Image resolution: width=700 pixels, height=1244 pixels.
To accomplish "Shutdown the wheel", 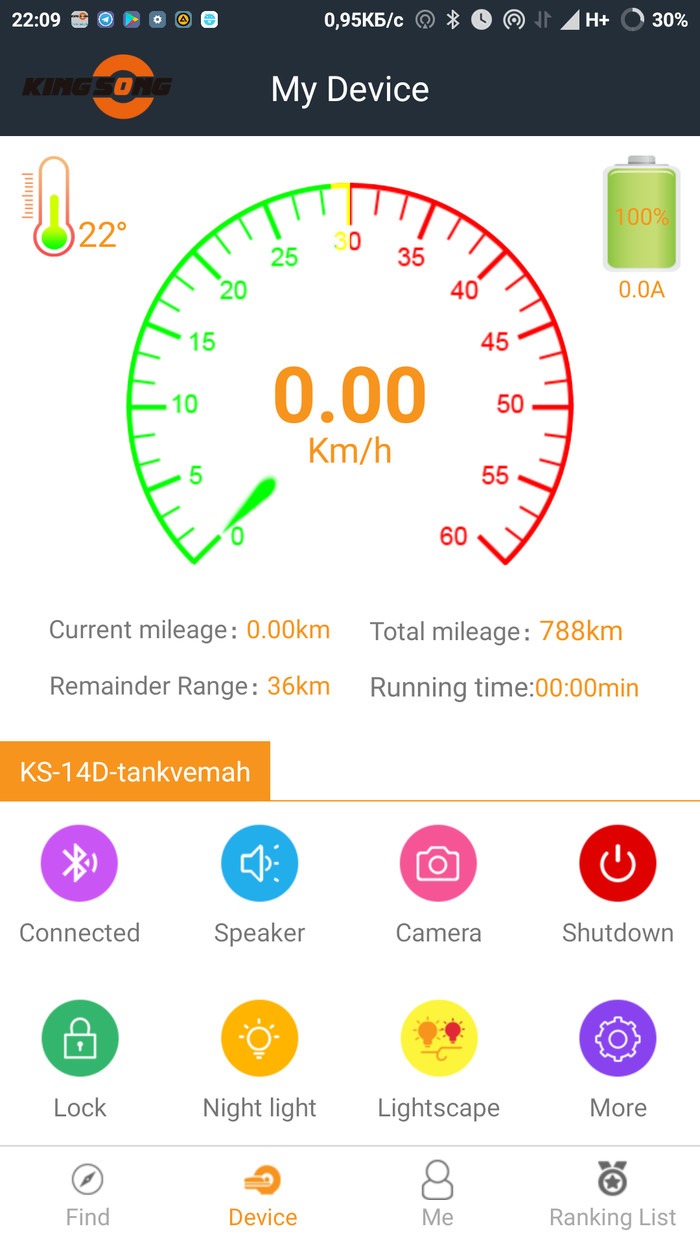I will click(x=617, y=864).
